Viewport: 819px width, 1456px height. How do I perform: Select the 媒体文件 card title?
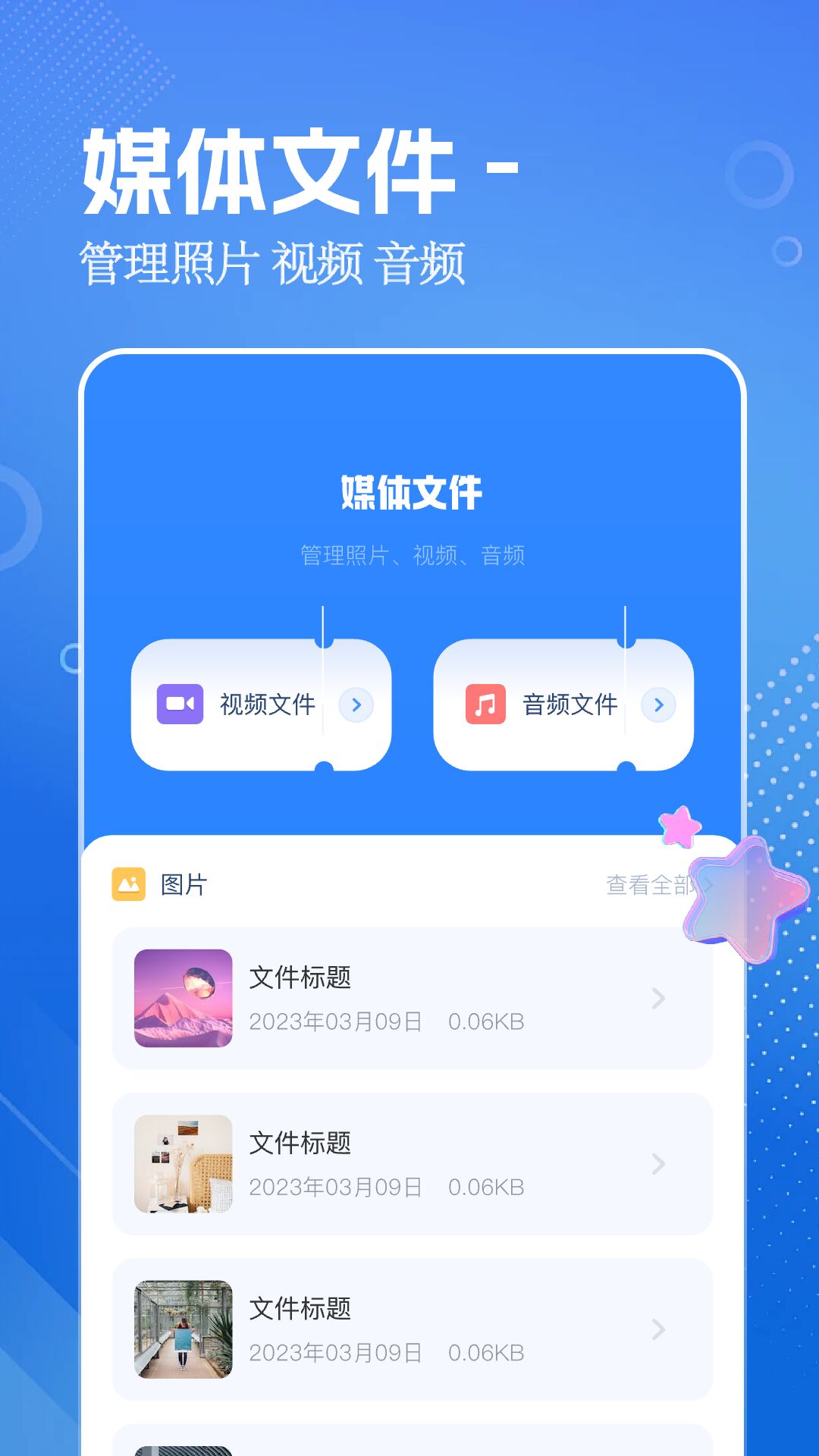[x=409, y=491]
